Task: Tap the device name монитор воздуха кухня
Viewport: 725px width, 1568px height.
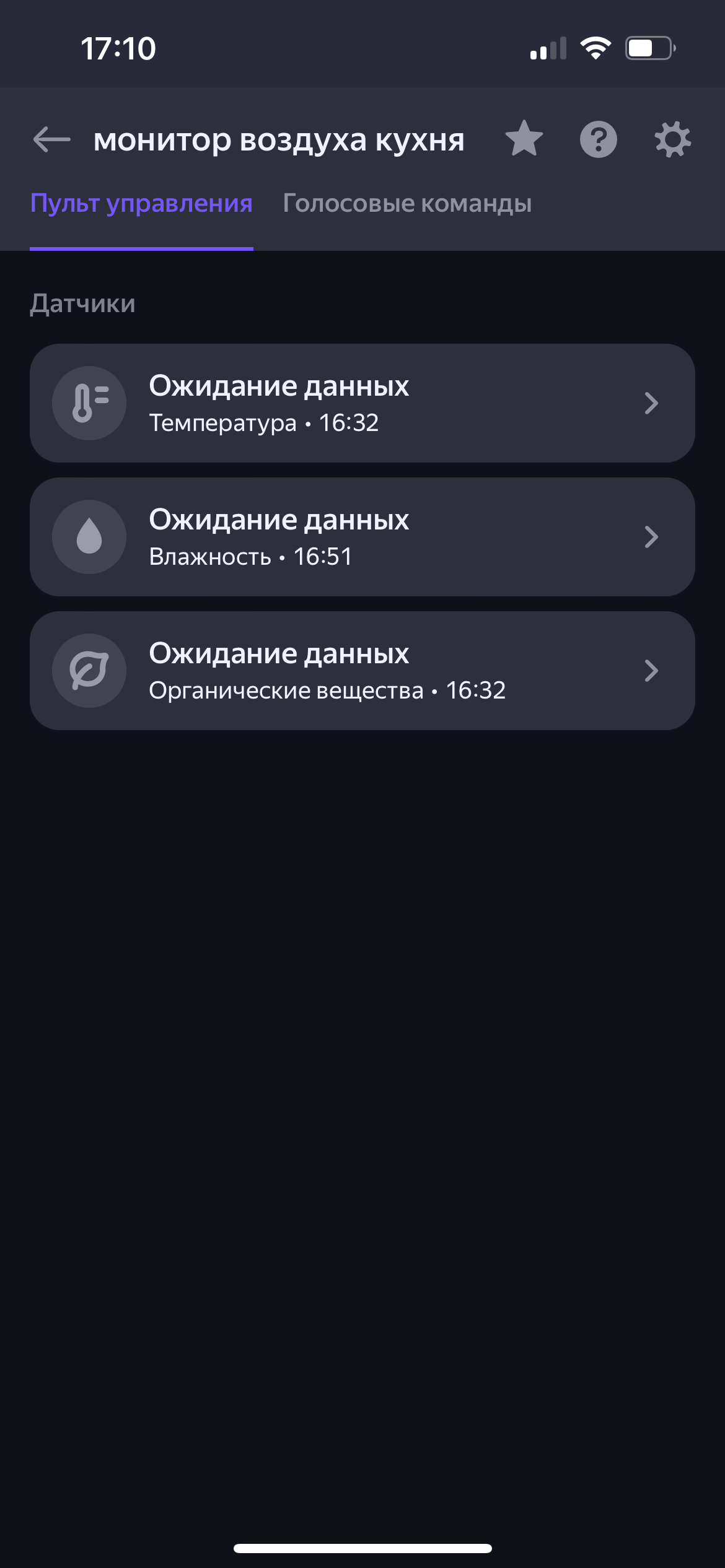Action: click(x=279, y=140)
